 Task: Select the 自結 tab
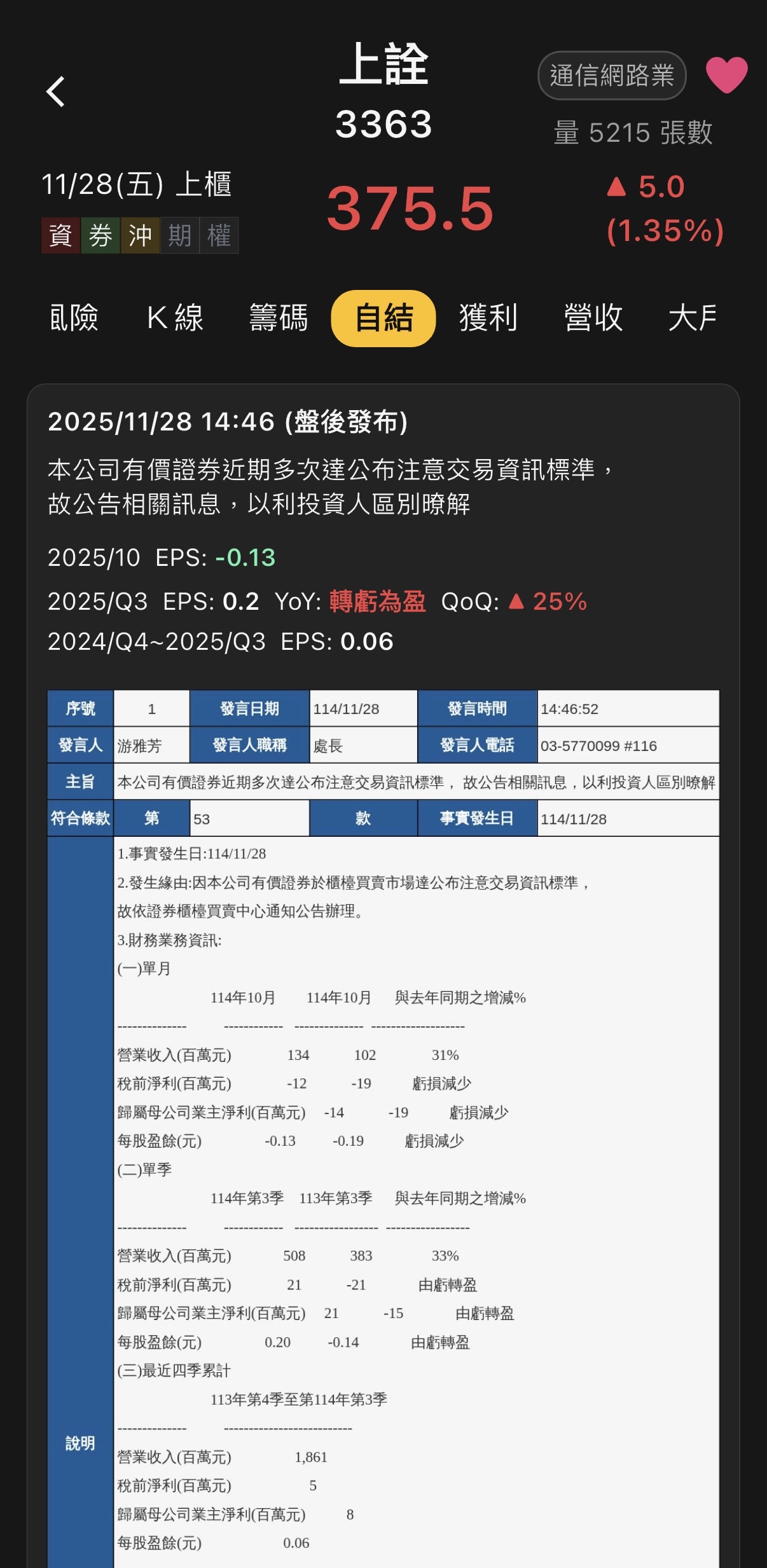(383, 318)
